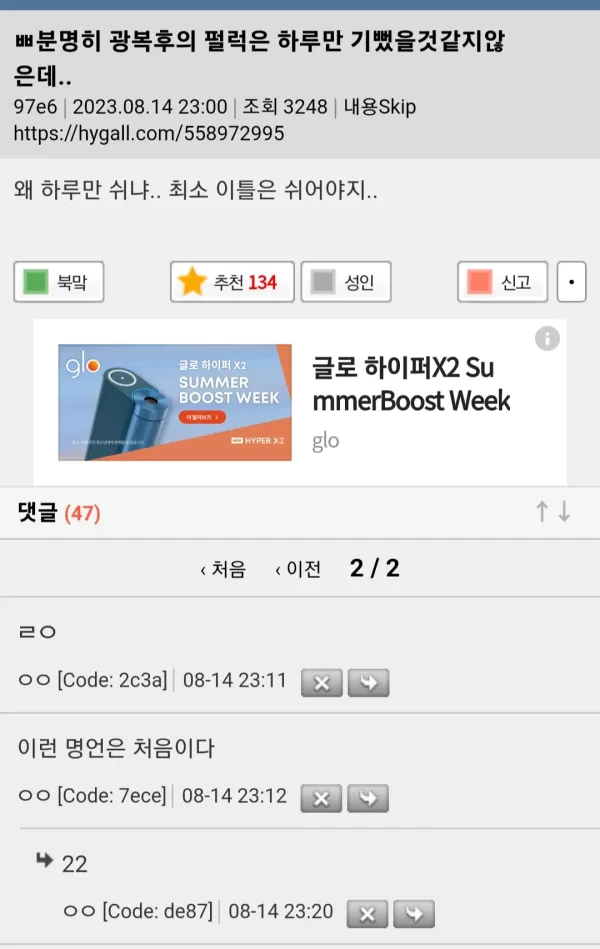Recommend this post with 추천 star
Viewport: 600px width, 949px height.
pos(232,282)
